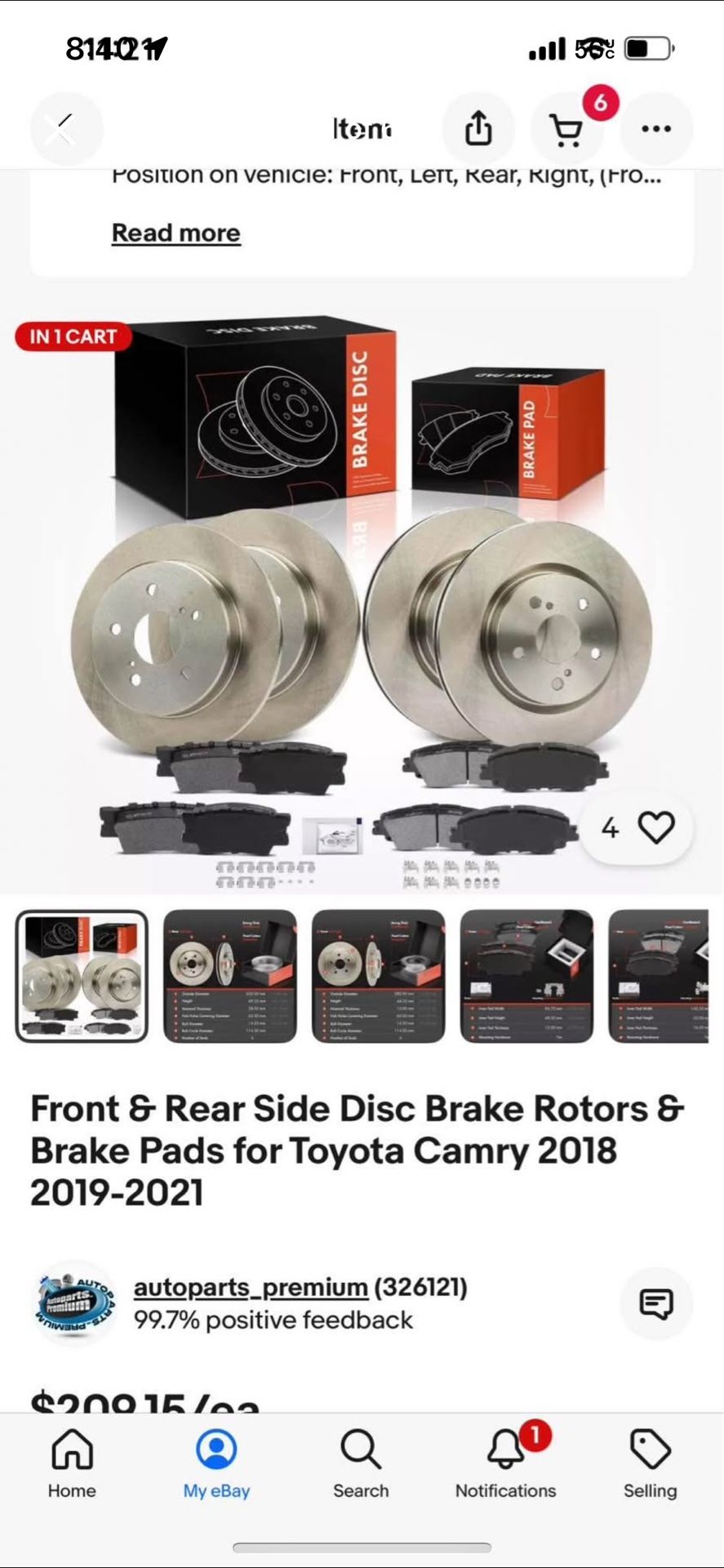Screen dimensions: 724x1568
Task: Tap the IN 1 CART indicator
Action: pos(72,336)
